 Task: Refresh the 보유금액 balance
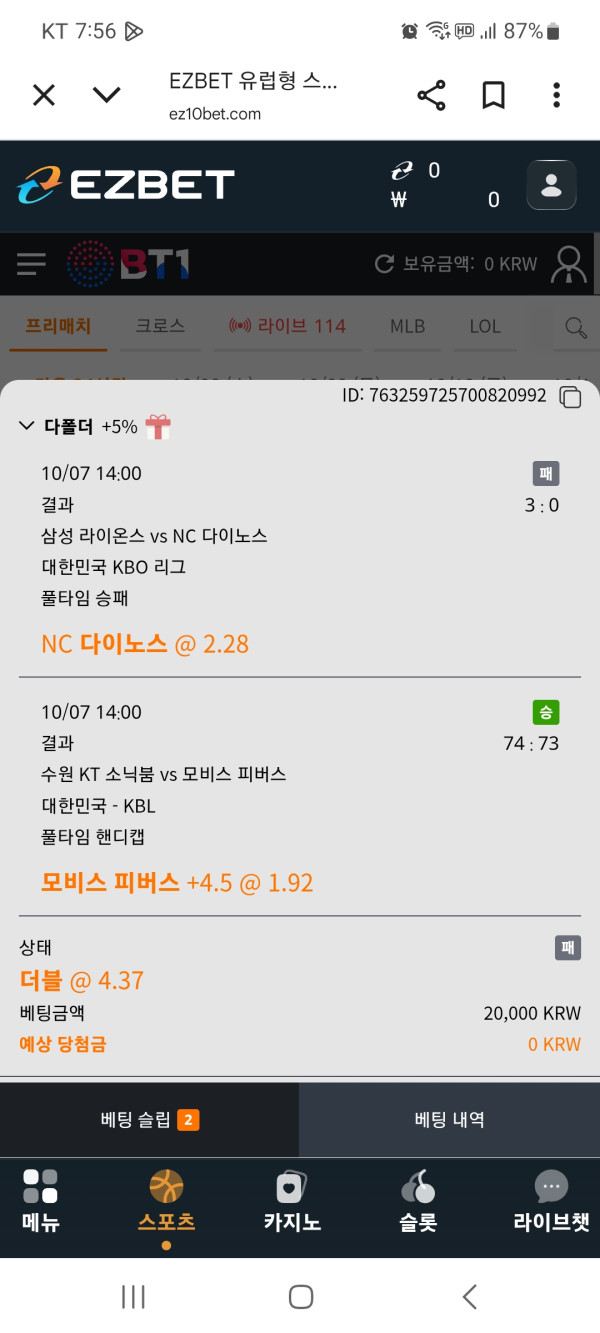click(x=384, y=264)
